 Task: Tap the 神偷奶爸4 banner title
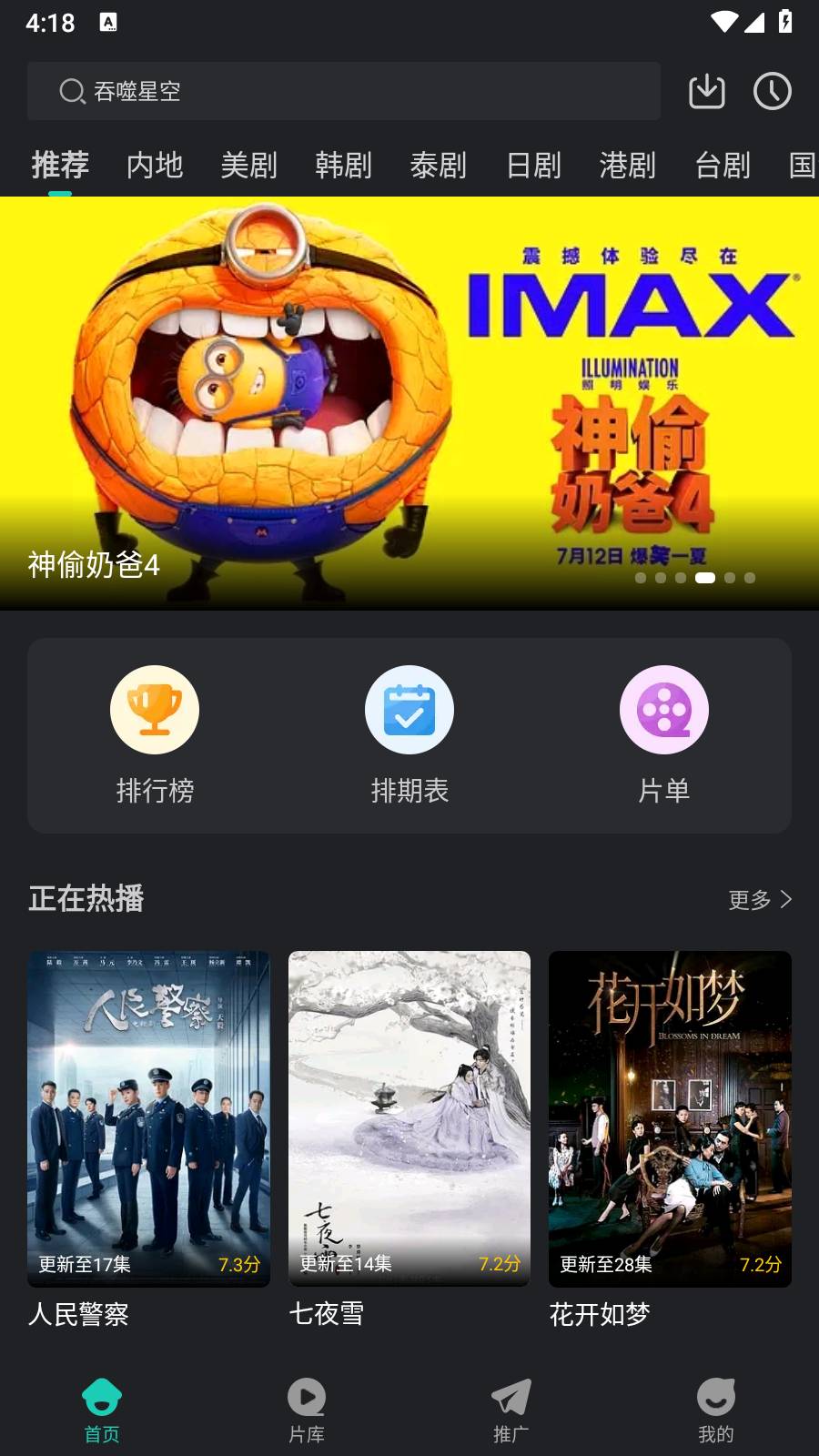pyautogui.click(x=93, y=566)
